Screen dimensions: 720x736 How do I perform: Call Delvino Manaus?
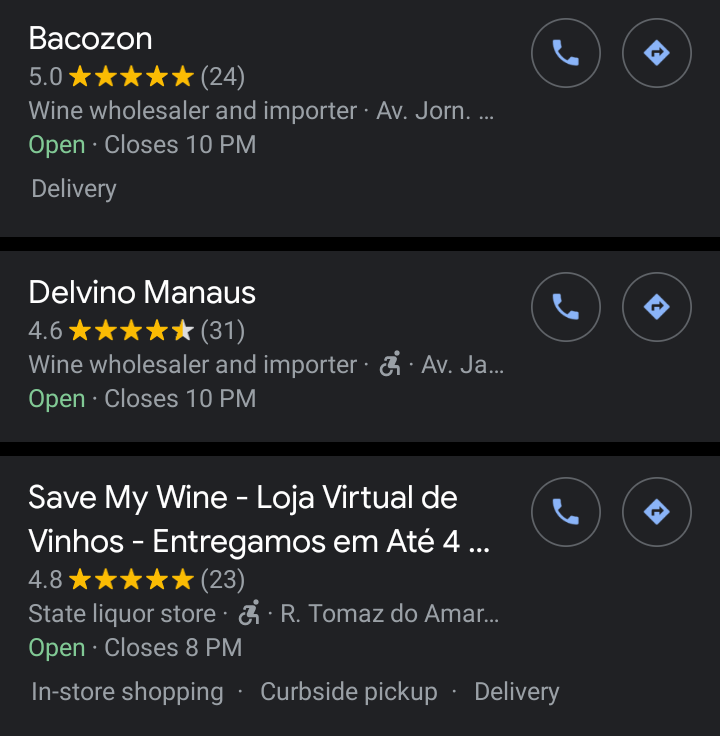pyautogui.click(x=566, y=307)
